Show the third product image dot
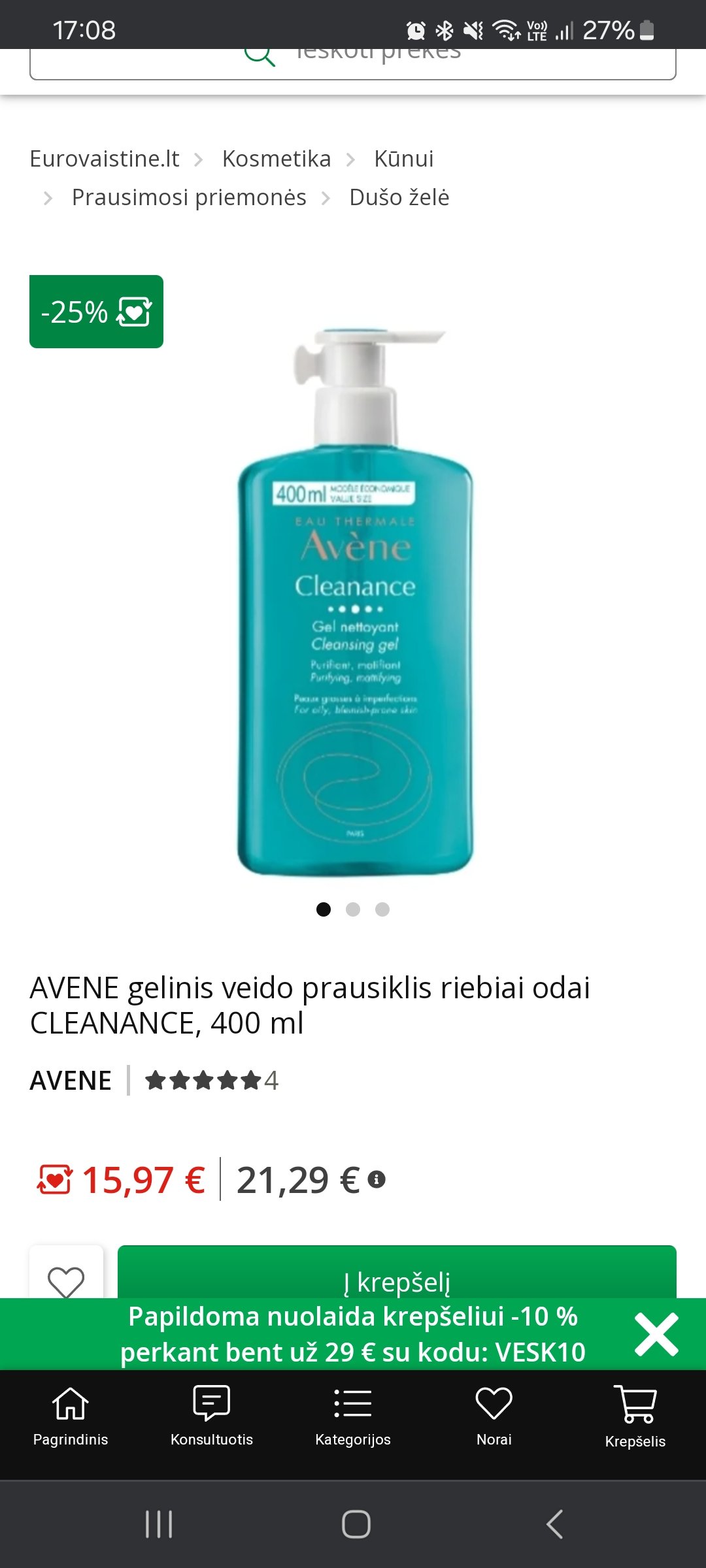Screen dimensions: 706x1568 (x=382, y=909)
